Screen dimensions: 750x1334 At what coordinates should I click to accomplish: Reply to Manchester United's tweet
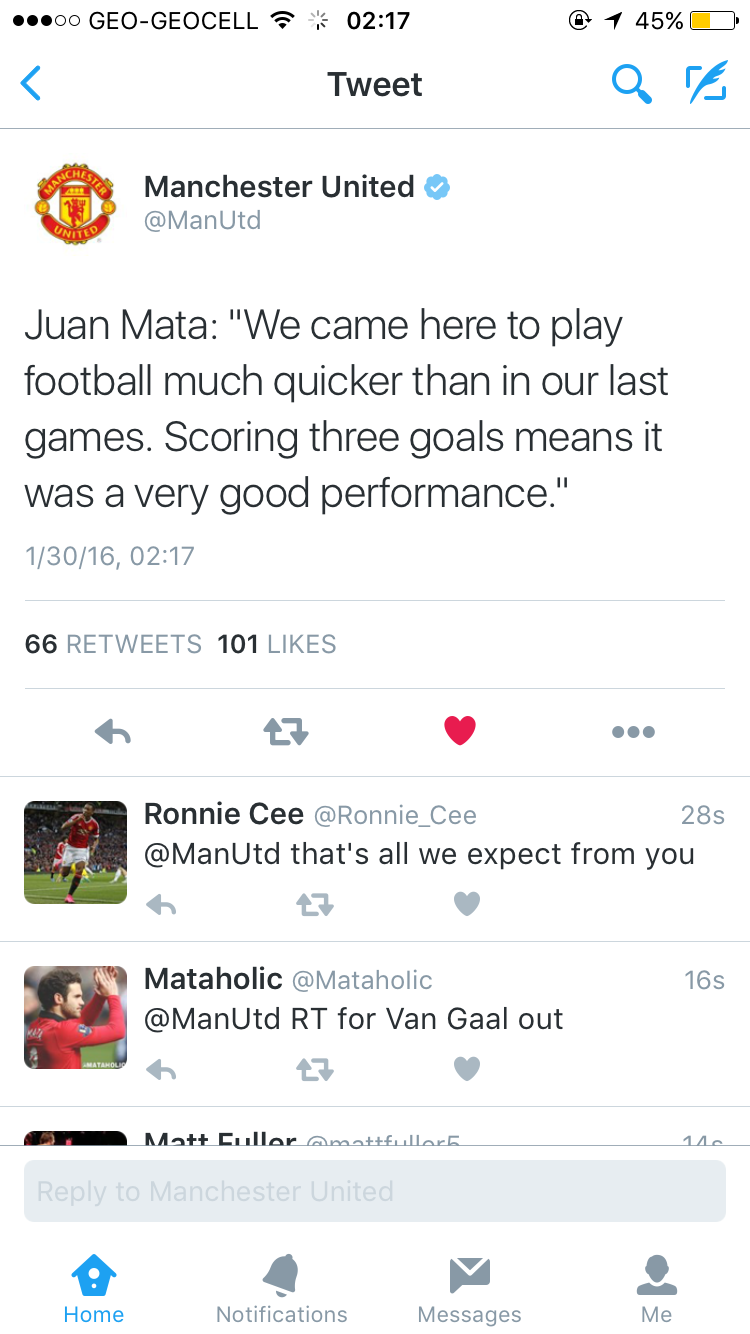(x=113, y=733)
